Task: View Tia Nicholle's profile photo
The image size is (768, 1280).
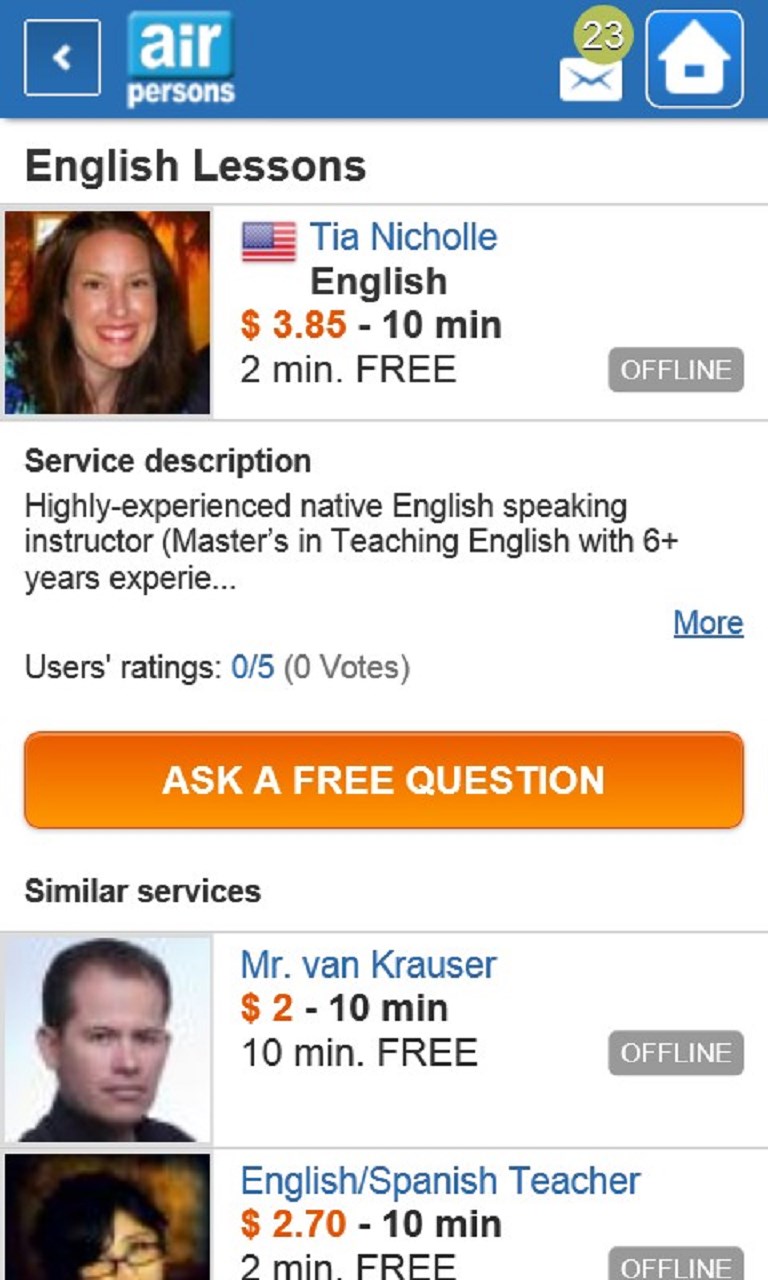Action: coord(107,313)
